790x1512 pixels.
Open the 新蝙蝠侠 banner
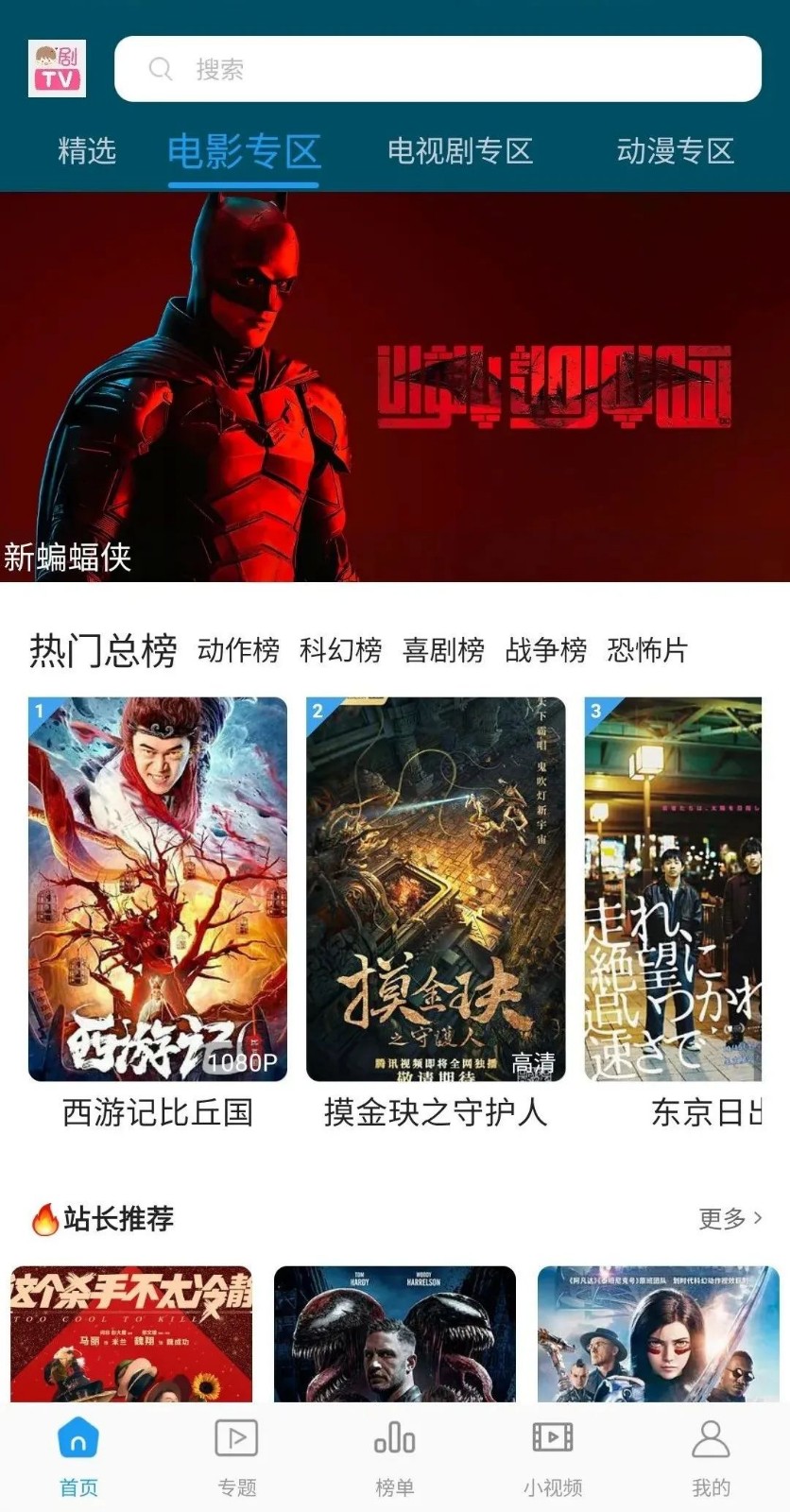point(395,387)
